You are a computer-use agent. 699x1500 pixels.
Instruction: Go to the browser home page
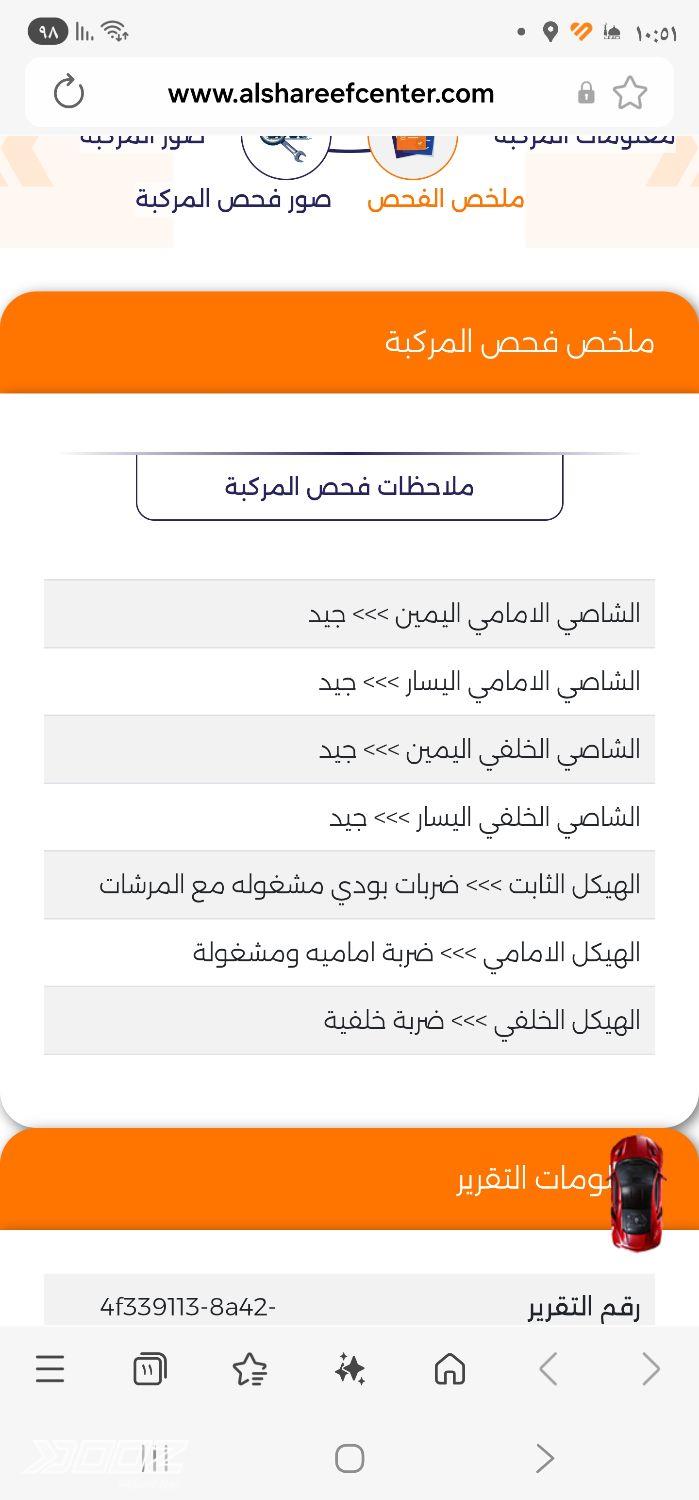point(450,1369)
